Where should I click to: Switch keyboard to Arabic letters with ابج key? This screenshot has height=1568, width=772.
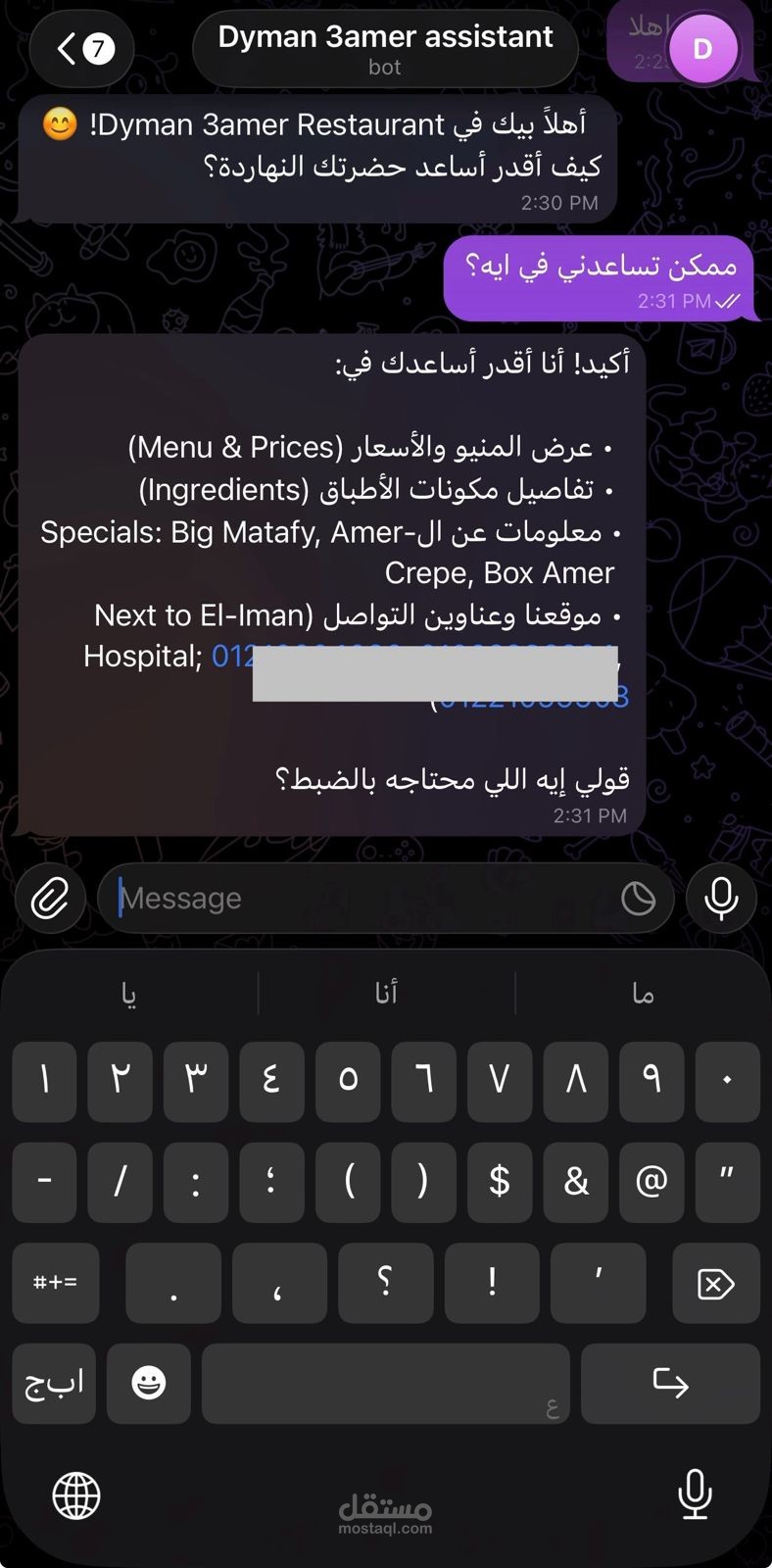[54, 1384]
